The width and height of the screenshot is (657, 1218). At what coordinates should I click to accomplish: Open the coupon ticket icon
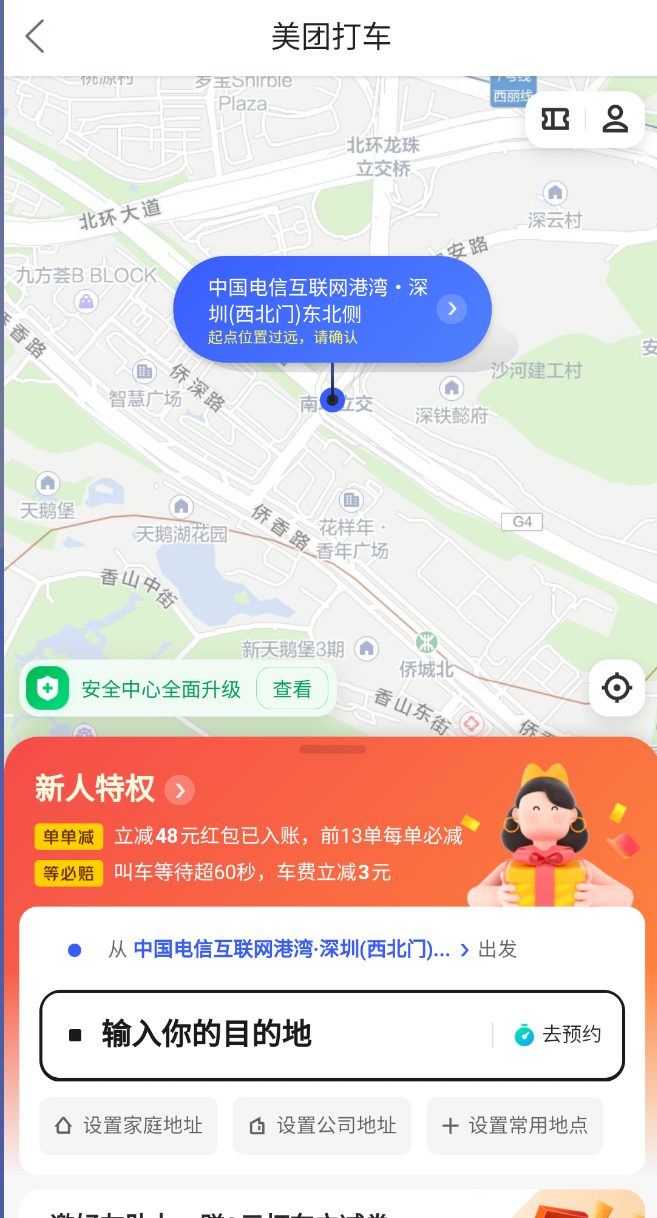tap(556, 119)
